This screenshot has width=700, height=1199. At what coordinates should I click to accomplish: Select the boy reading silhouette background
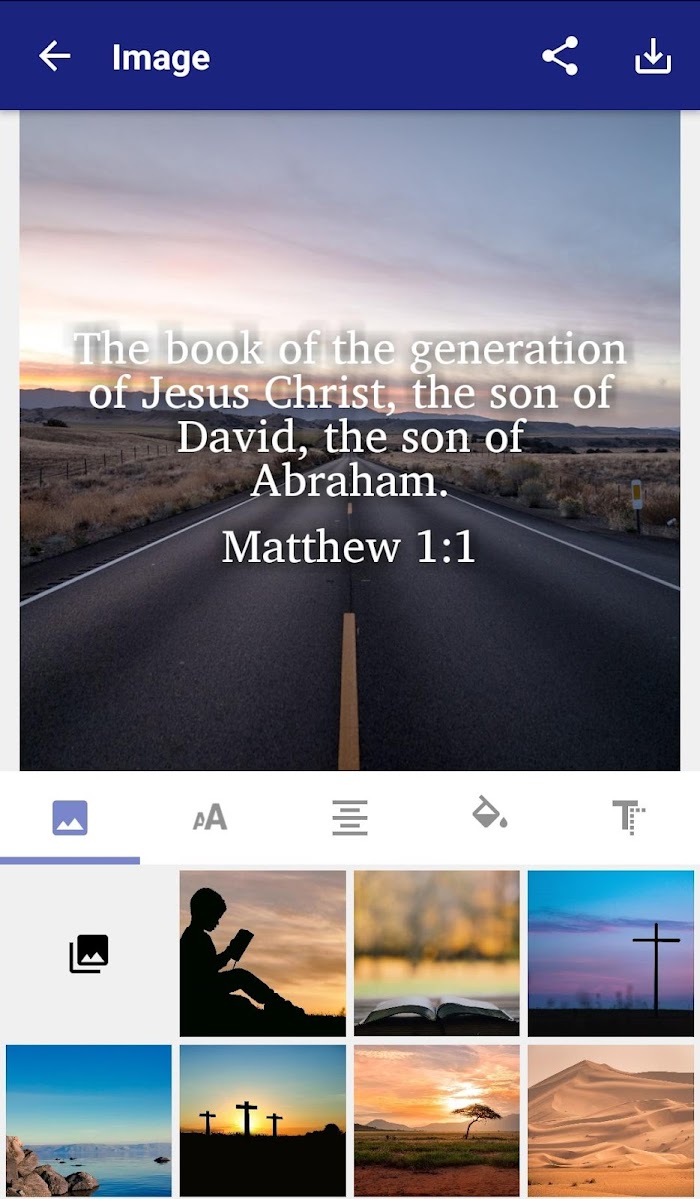pyautogui.click(x=262, y=954)
